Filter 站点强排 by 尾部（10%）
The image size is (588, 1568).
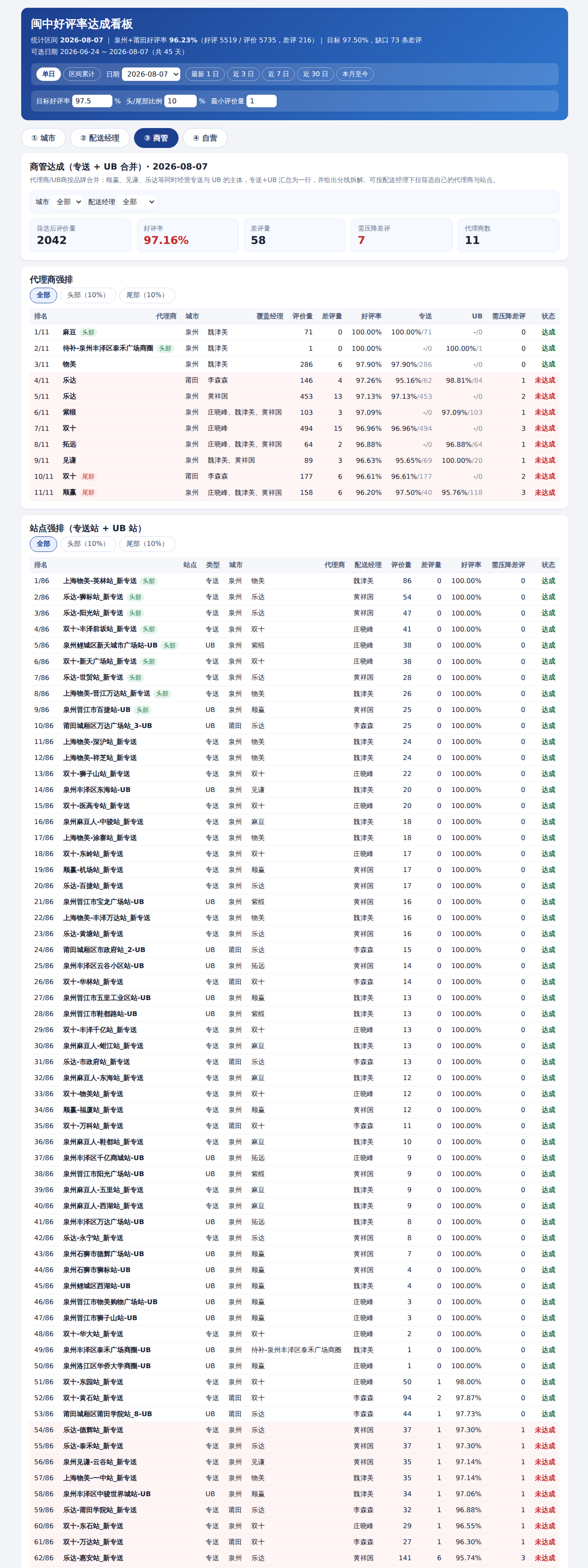147,544
